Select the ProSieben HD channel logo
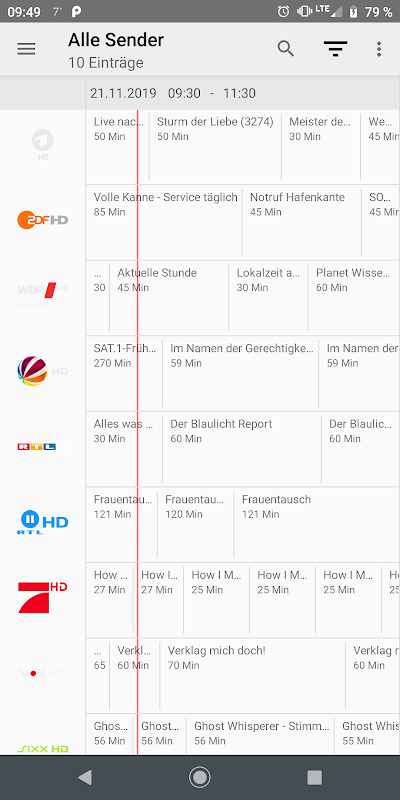The width and height of the screenshot is (400, 800). click(43, 596)
